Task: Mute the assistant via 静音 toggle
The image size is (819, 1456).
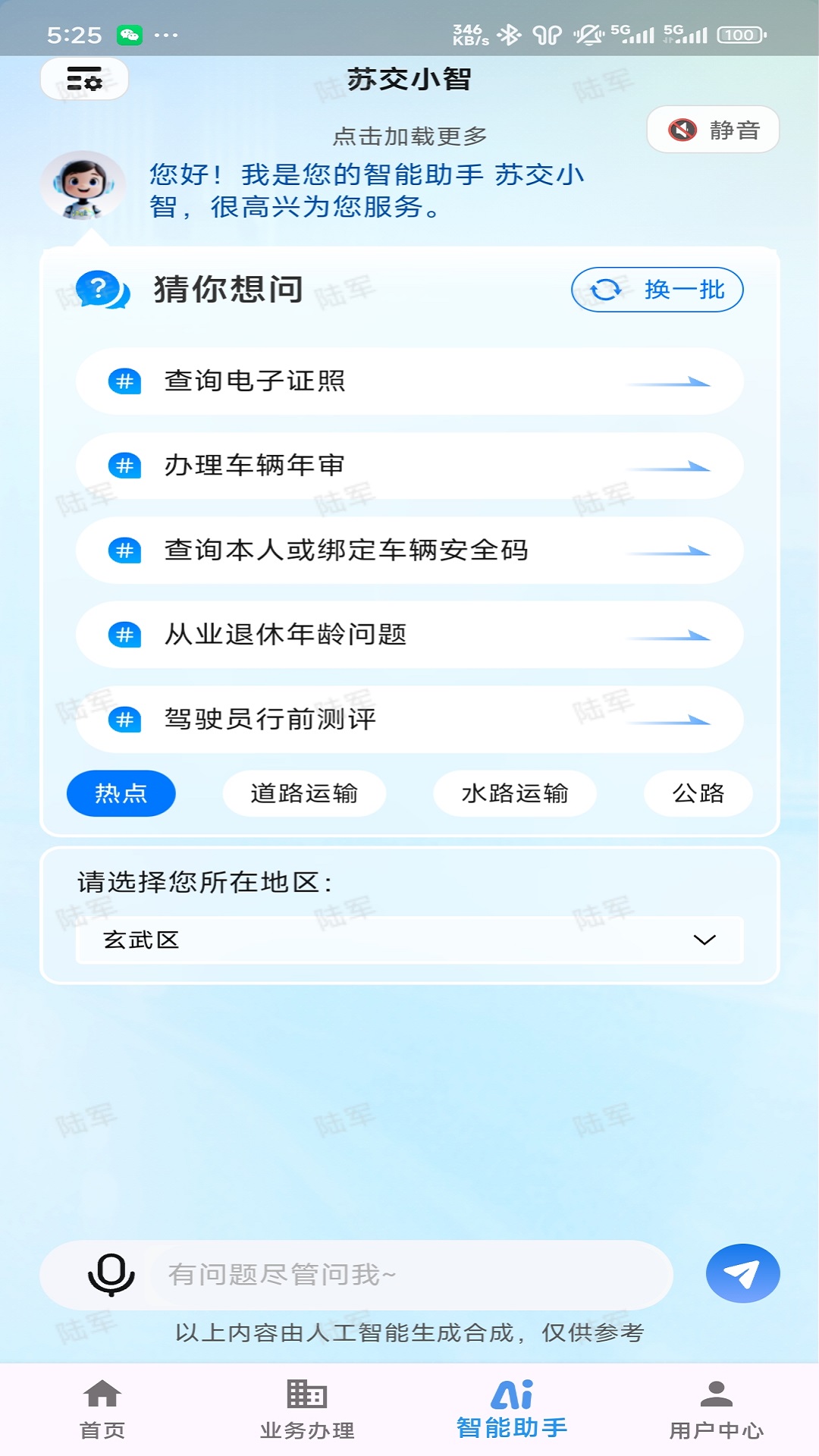Action: point(712,129)
